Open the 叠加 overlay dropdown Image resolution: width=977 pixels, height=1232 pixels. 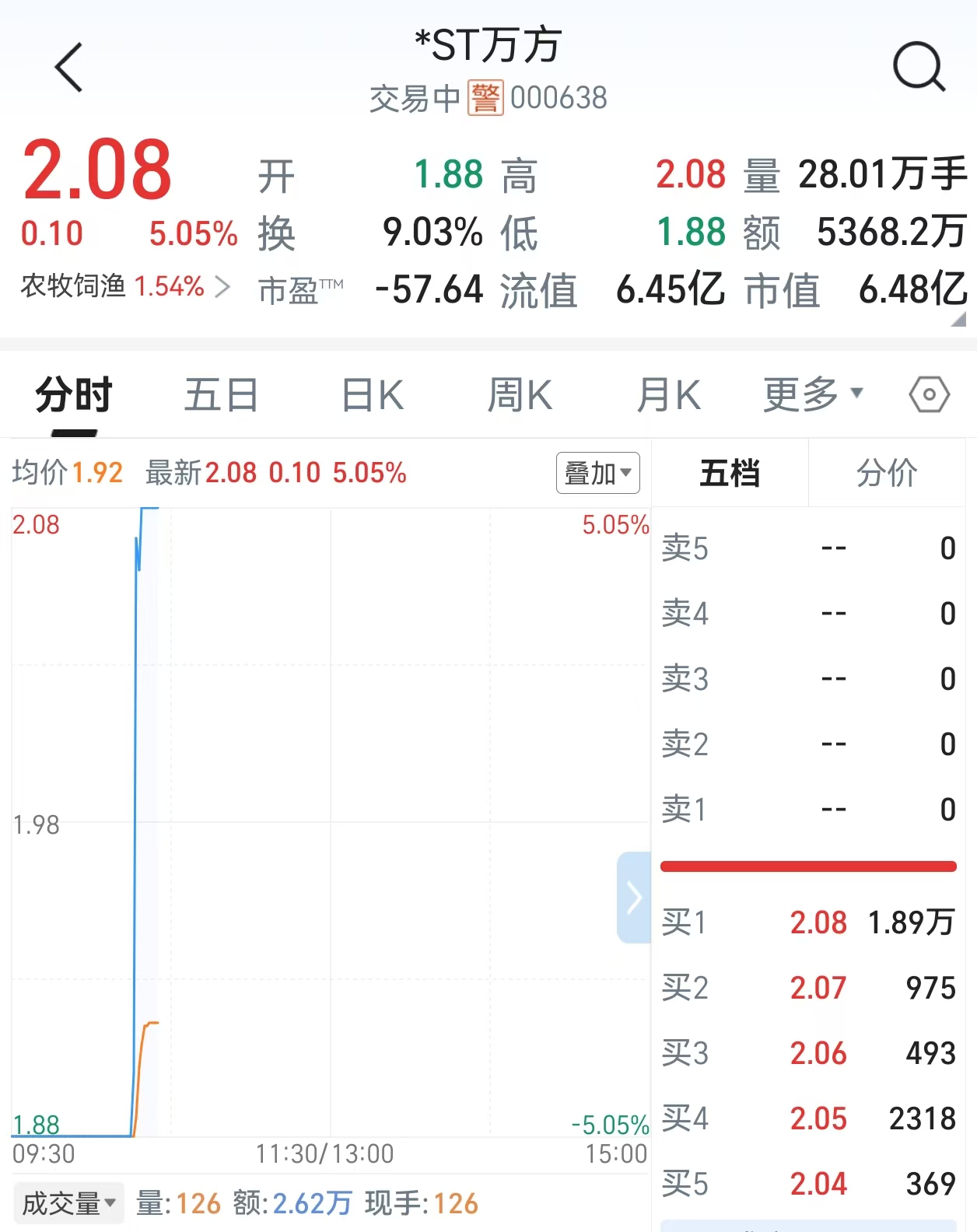[597, 473]
